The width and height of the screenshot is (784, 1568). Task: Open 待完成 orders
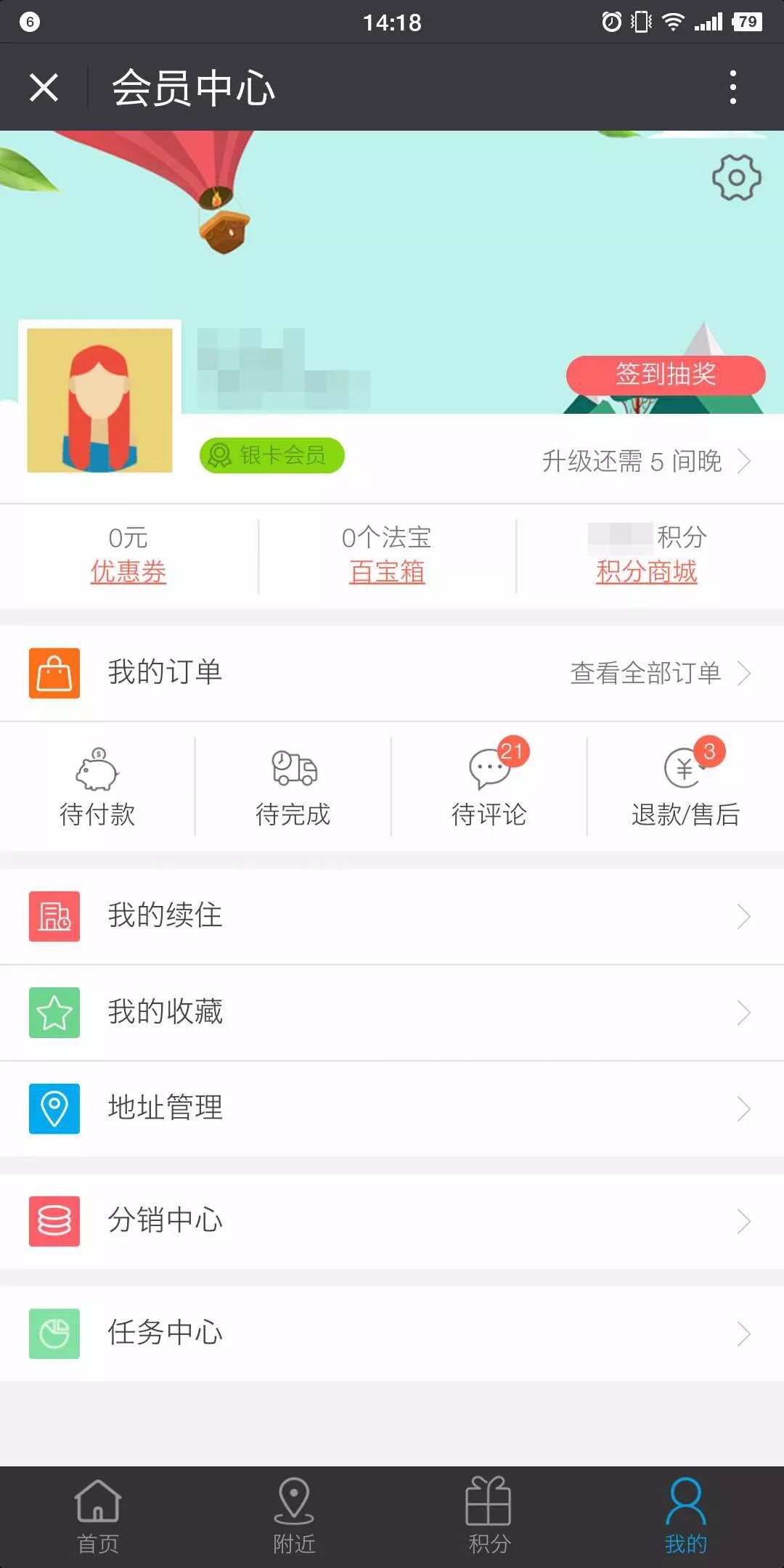point(293,787)
